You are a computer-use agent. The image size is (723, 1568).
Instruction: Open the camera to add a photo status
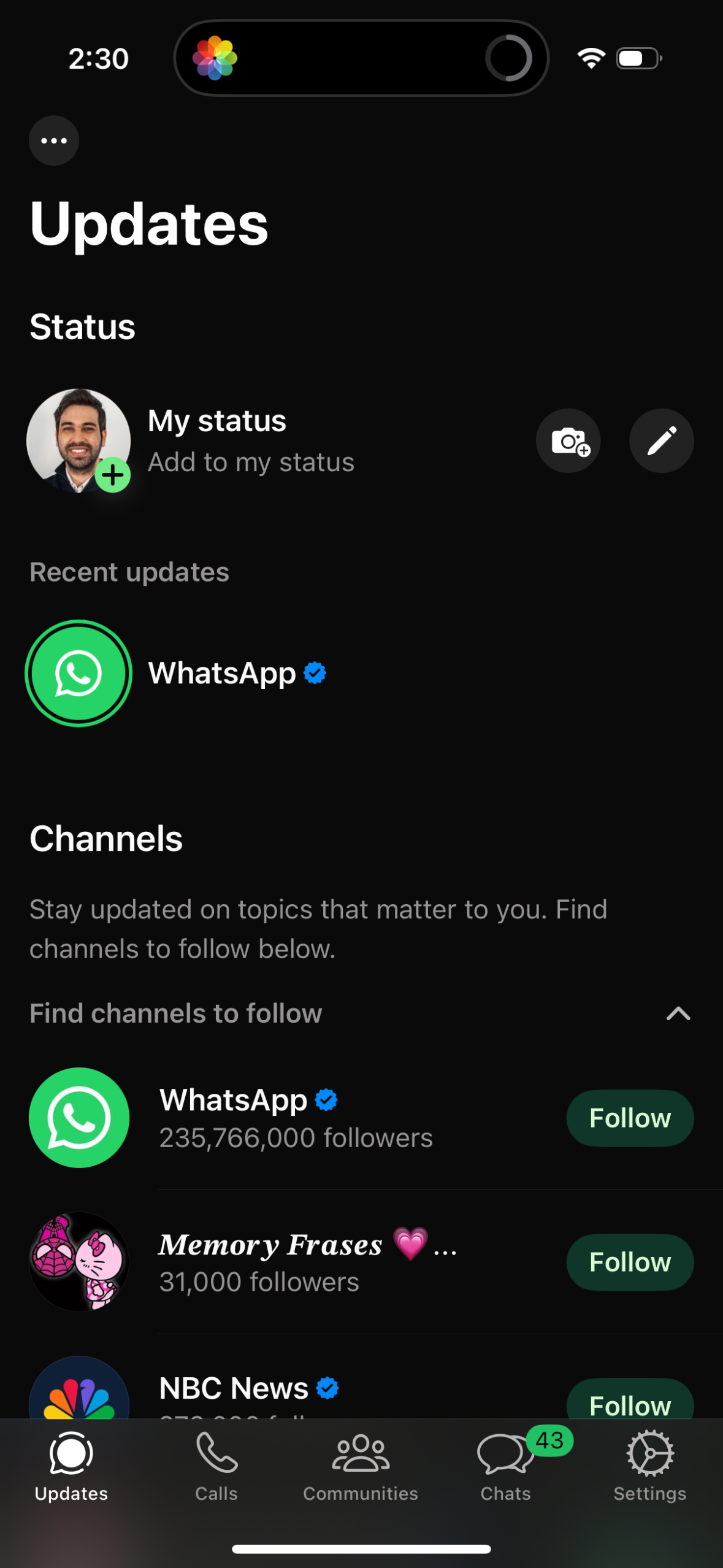[x=567, y=440]
